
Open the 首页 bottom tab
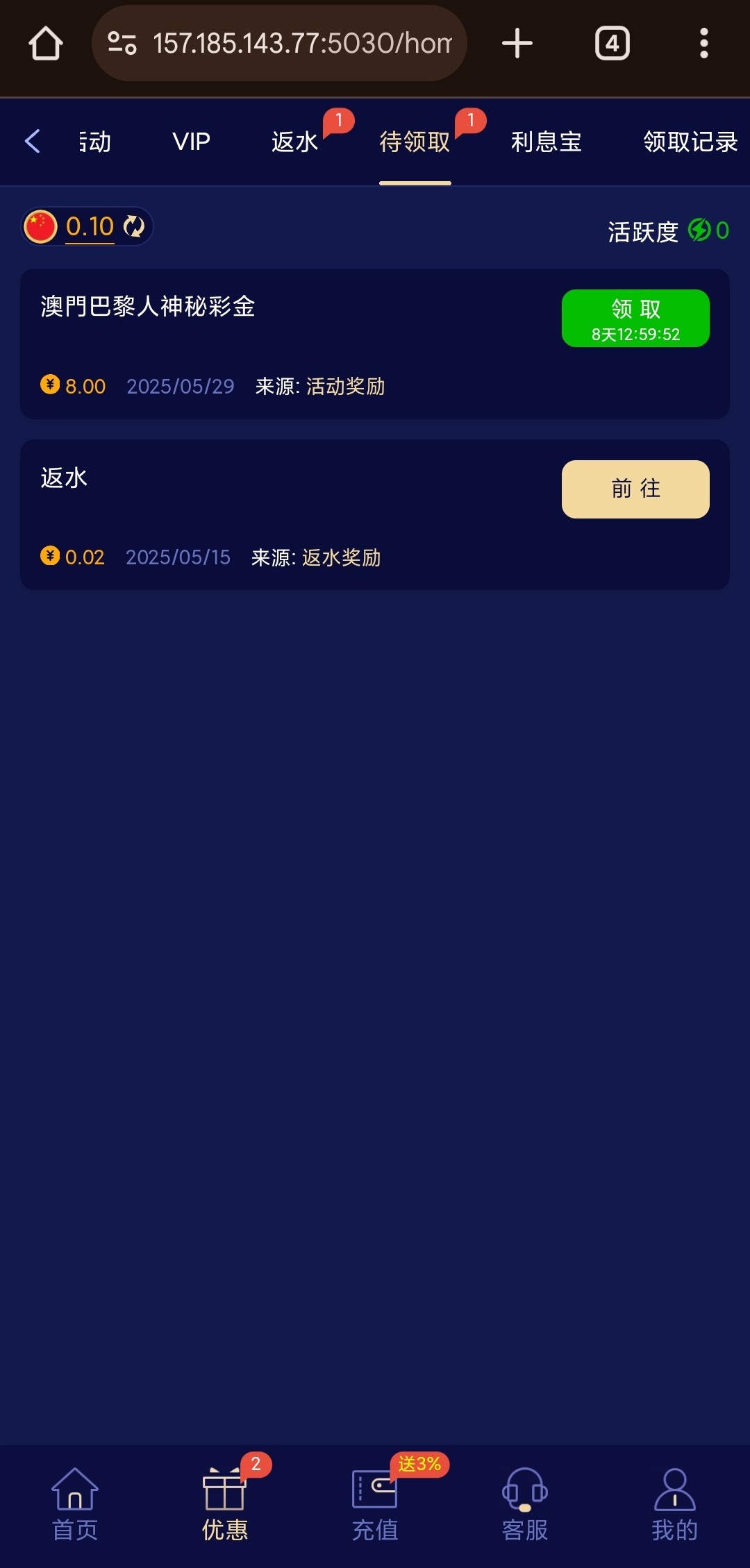75,1504
